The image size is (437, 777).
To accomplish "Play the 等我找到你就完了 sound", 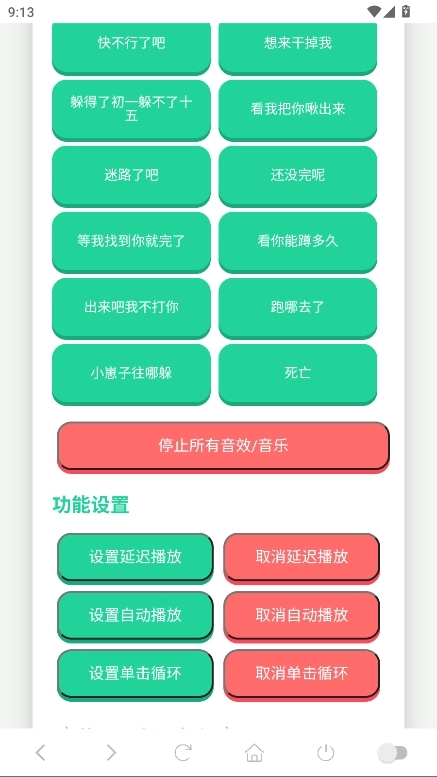I will 131,242.
